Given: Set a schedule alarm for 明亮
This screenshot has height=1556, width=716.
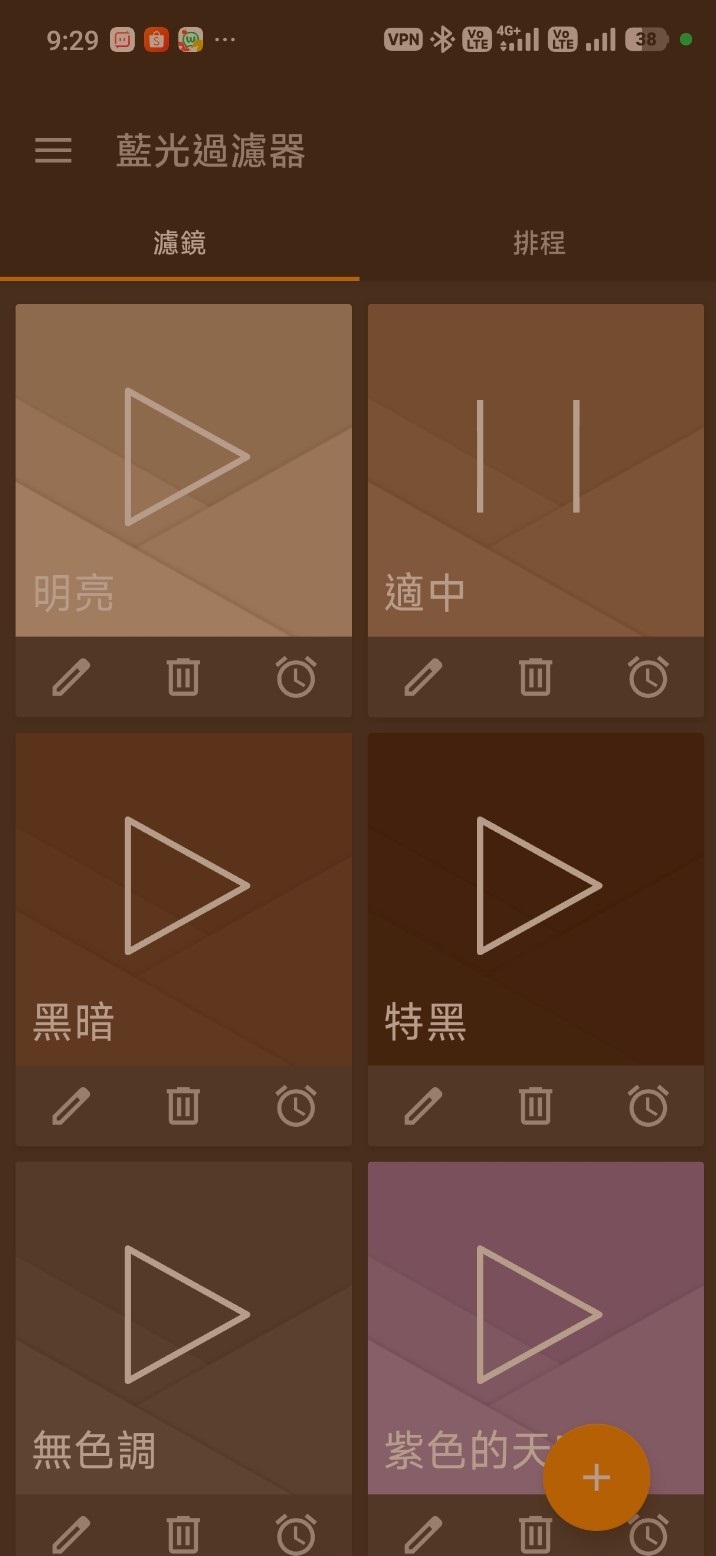Looking at the screenshot, I should 296,678.
